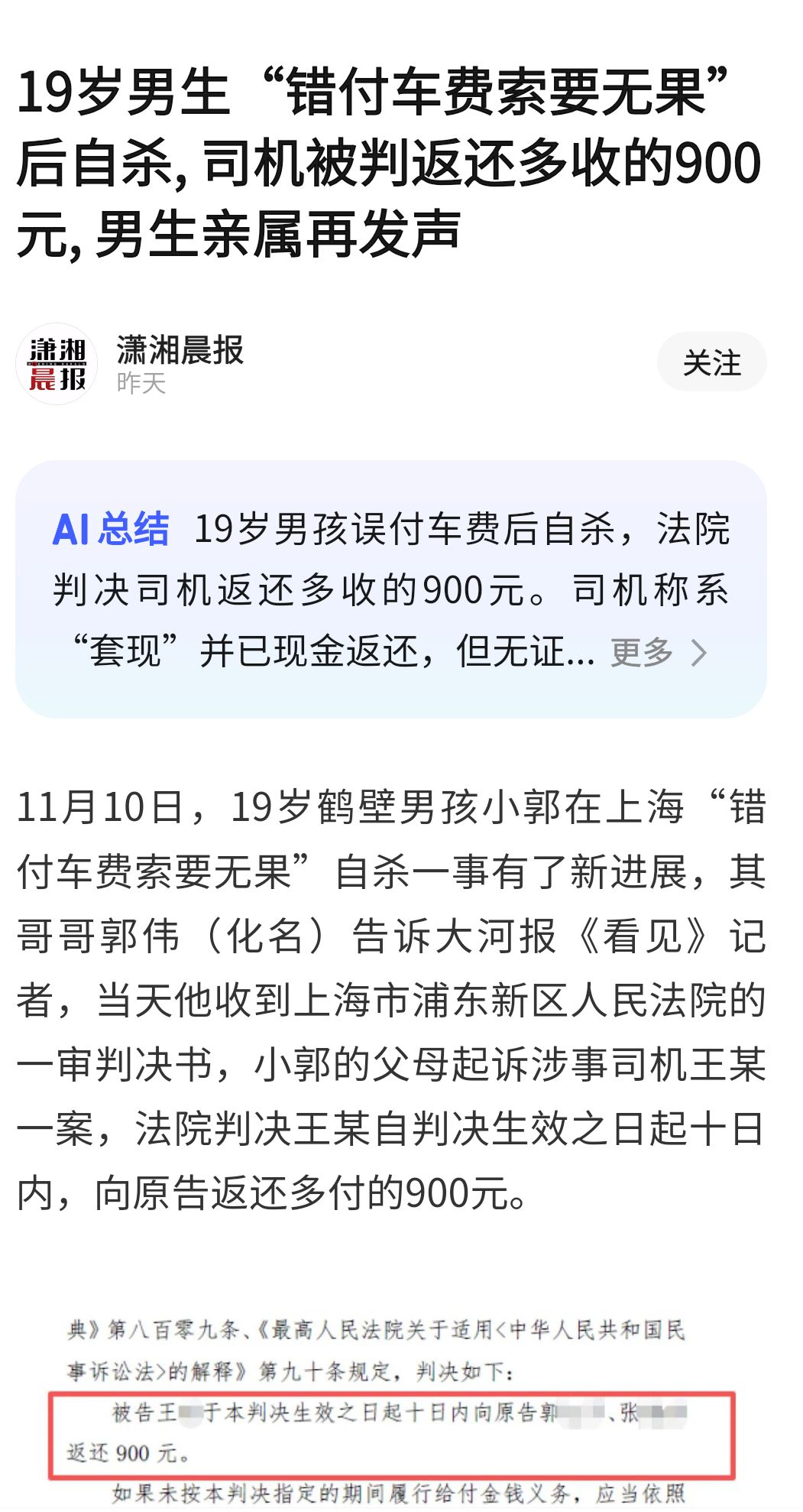The image size is (803, 1512).
Task: Open the 潇湘晨报 publisher avatar
Action: coord(57,364)
